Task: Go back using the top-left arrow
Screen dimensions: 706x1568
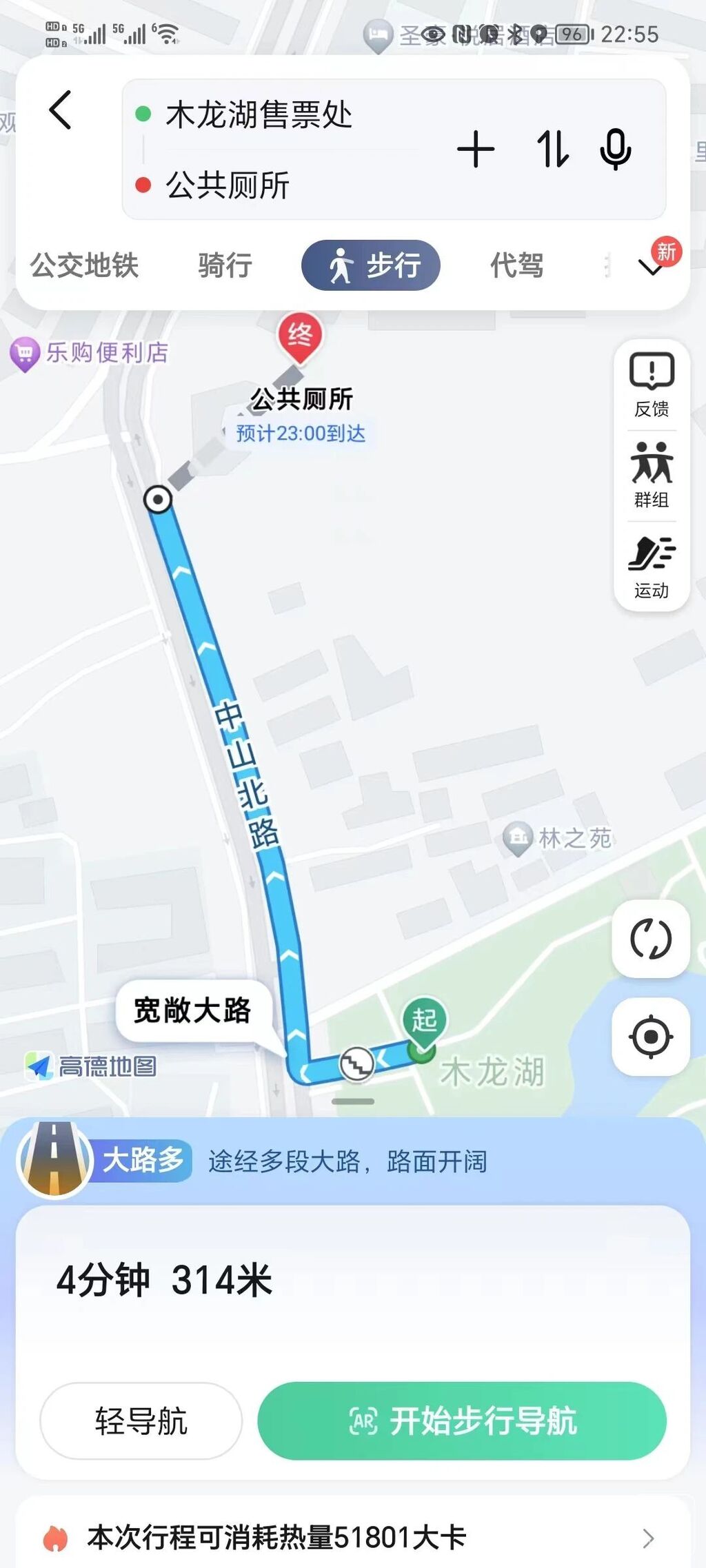Action: 61,110
